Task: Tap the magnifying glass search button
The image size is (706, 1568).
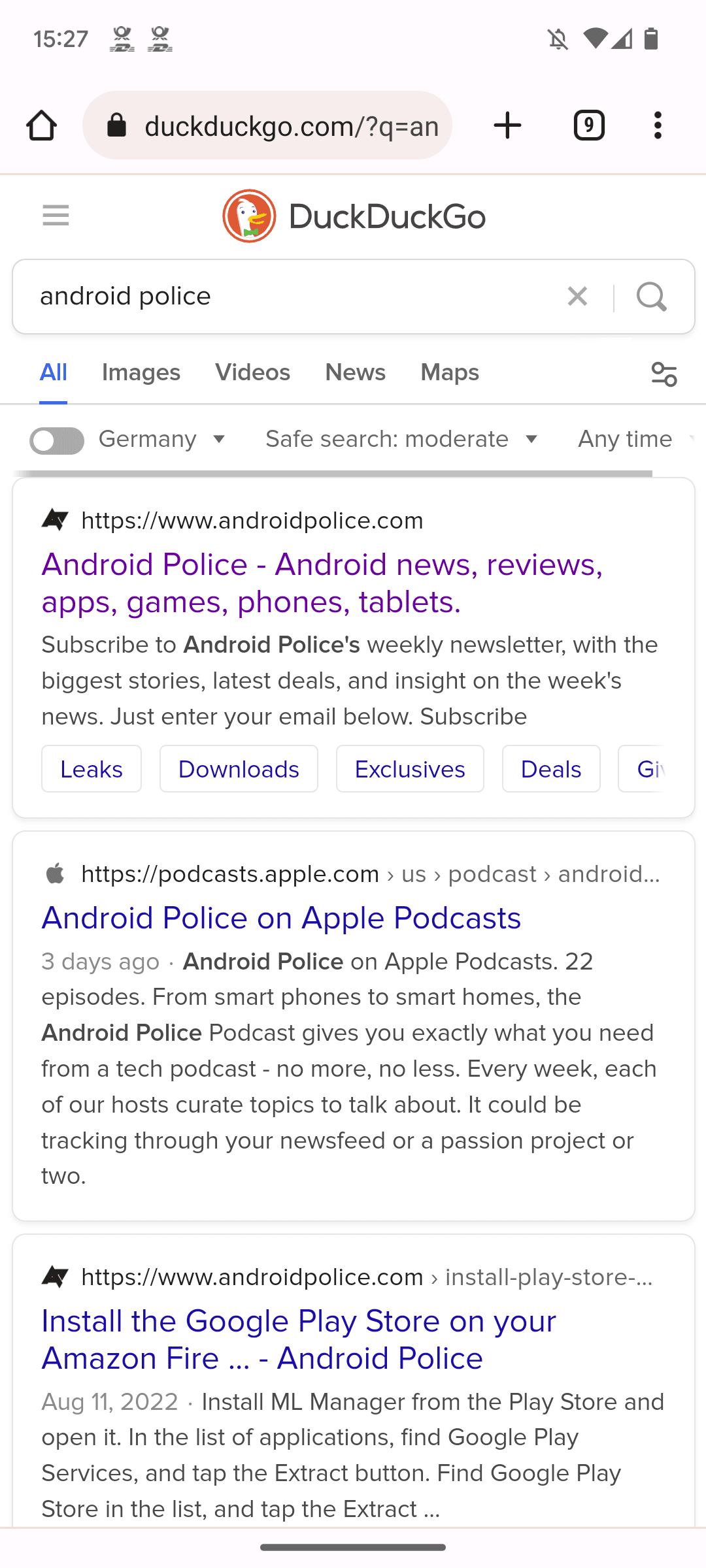Action: tap(652, 297)
